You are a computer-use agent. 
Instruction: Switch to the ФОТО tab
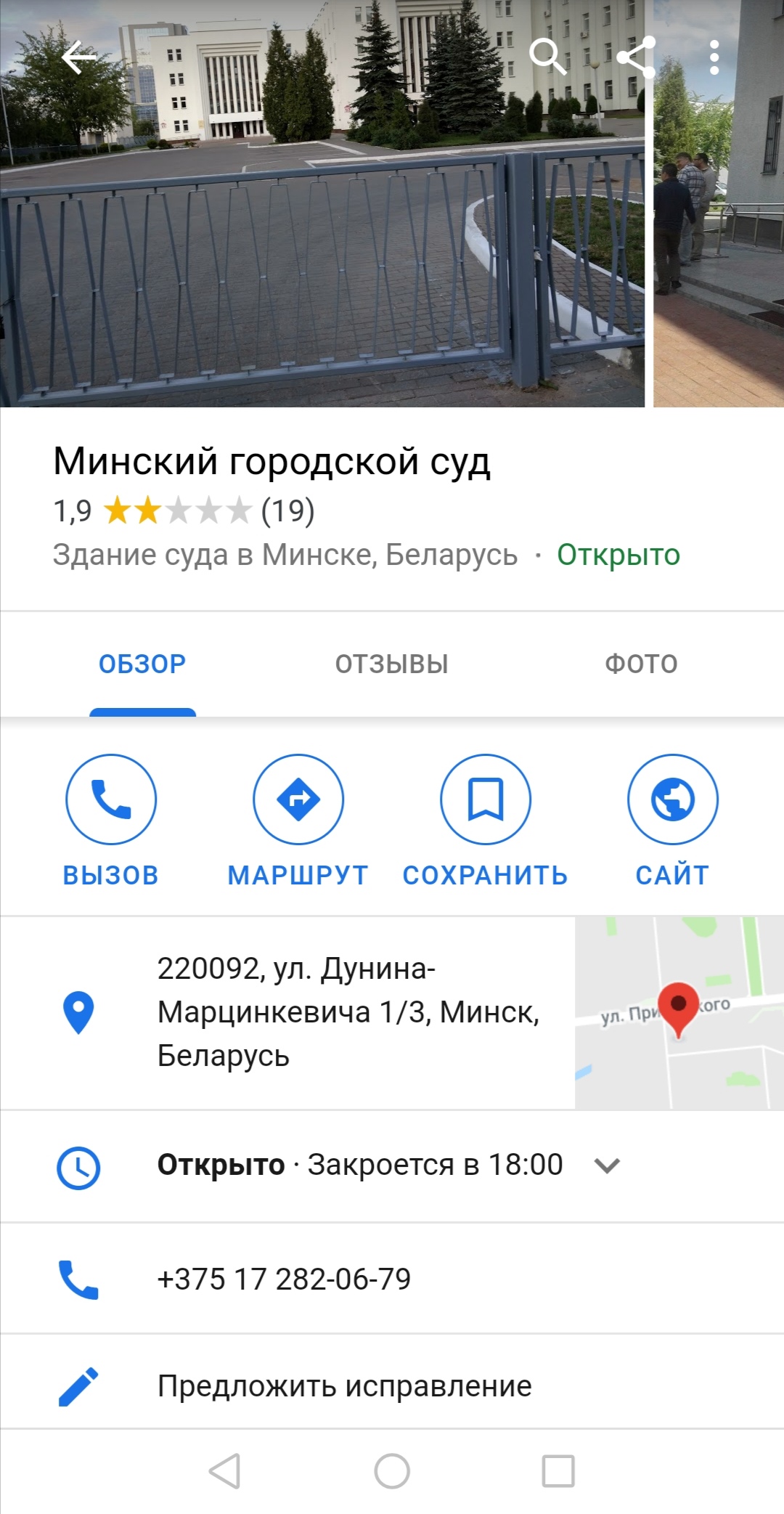(x=641, y=664)
